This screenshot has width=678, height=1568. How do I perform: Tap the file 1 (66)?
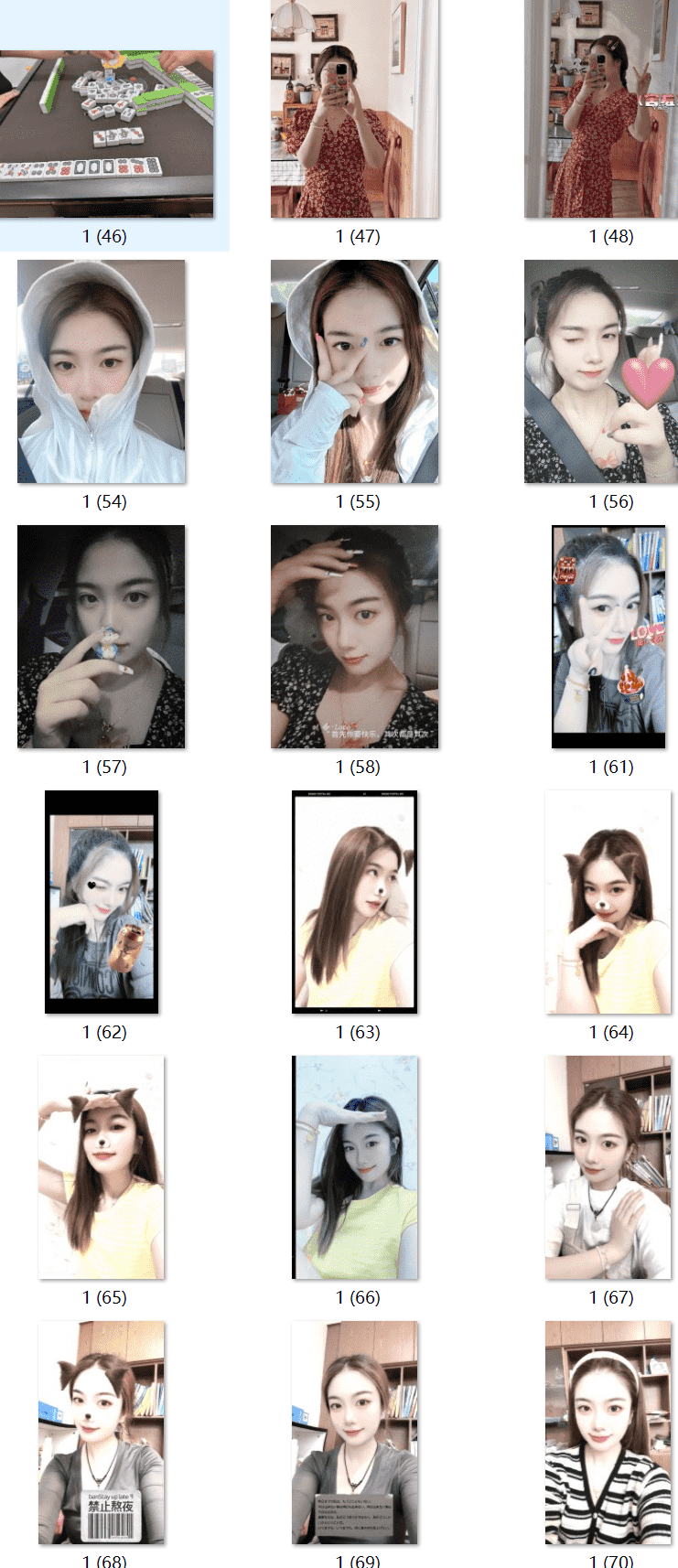click(x=355, y=1167)
